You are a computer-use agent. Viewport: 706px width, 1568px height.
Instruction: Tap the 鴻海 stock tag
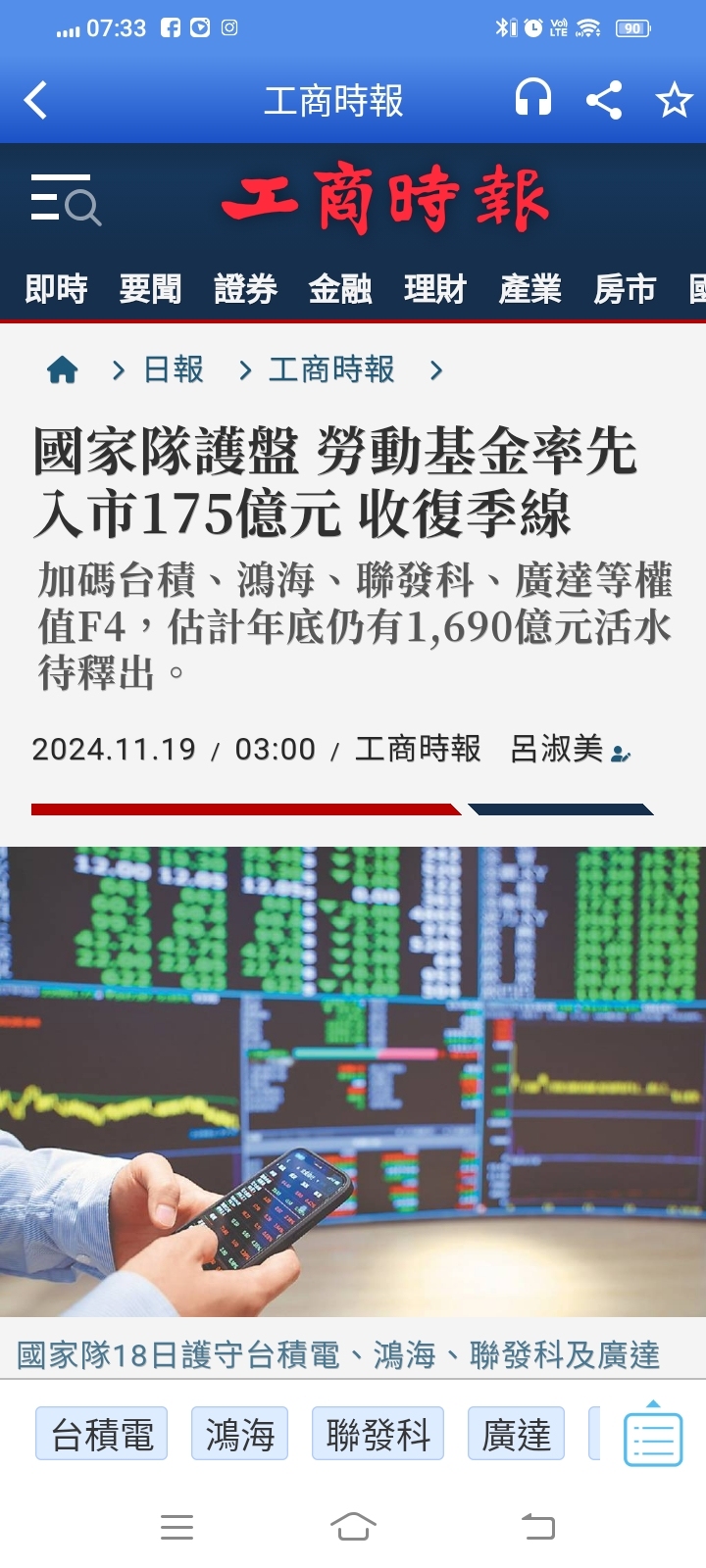(x=240, y=1433)
